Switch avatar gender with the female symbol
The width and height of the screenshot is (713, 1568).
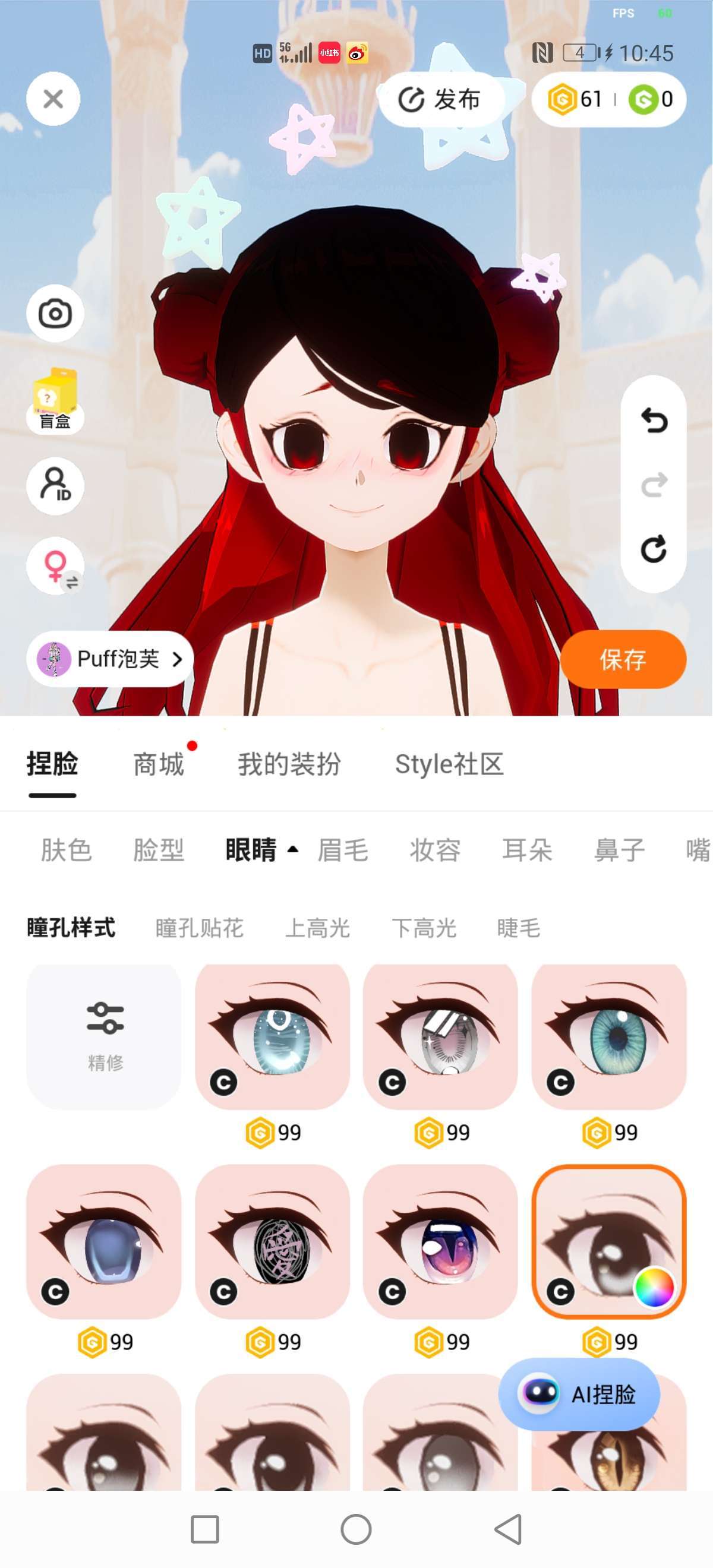(x=55, y=566)
